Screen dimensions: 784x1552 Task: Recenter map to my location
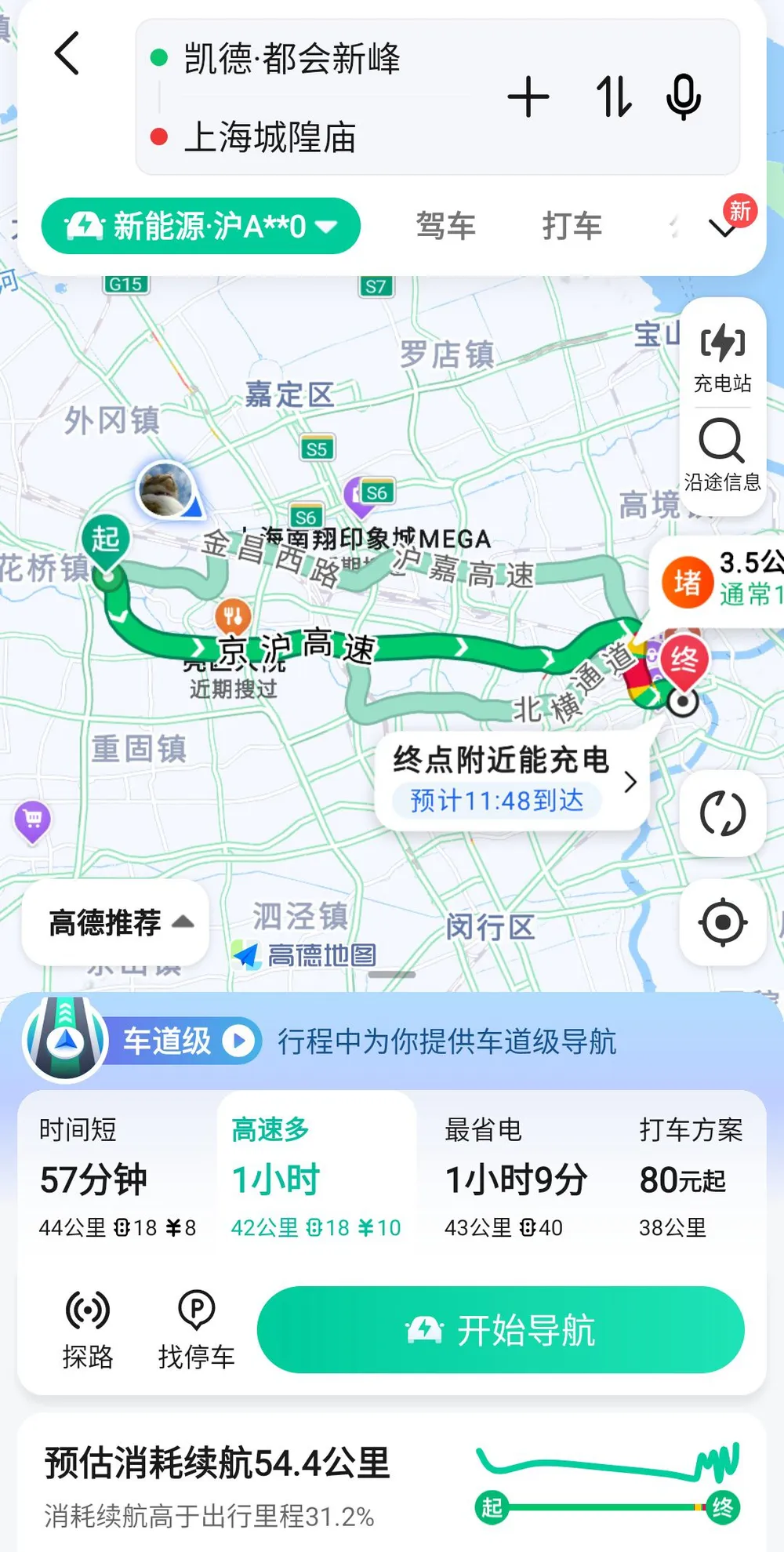pos(722,922)
